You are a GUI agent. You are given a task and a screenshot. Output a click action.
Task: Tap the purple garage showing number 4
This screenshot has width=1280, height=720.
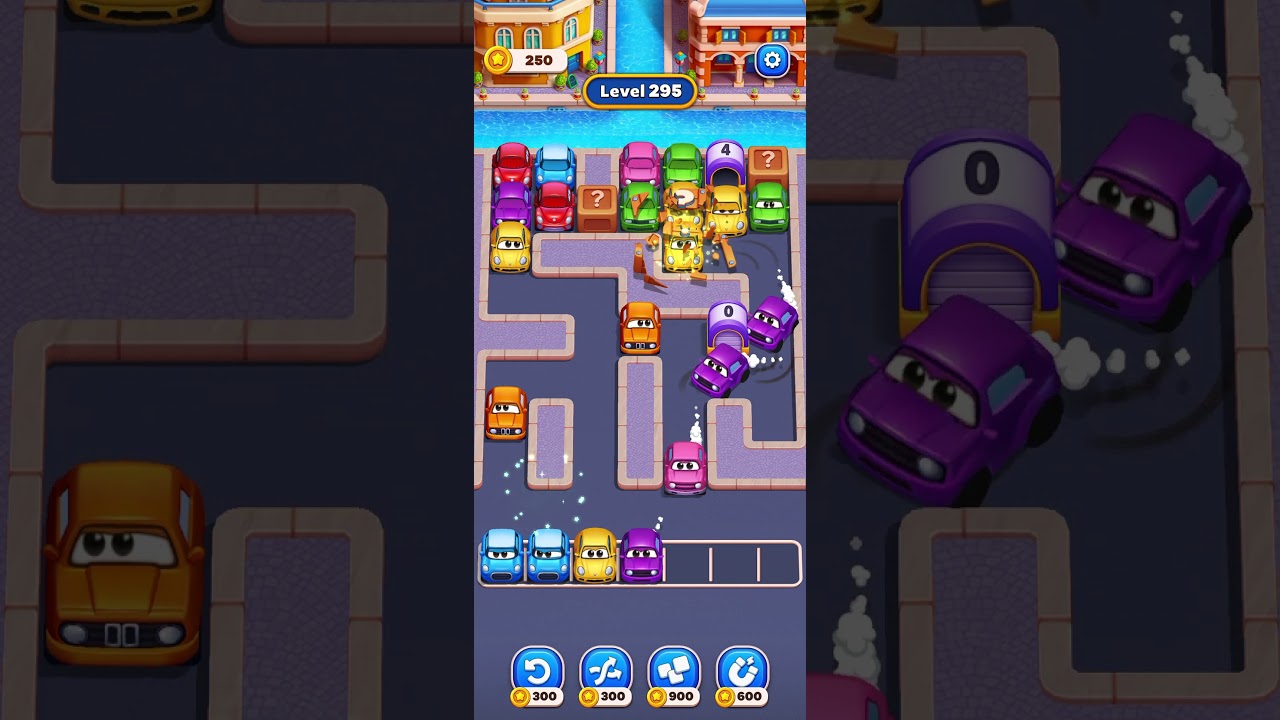tap(725, 163)
